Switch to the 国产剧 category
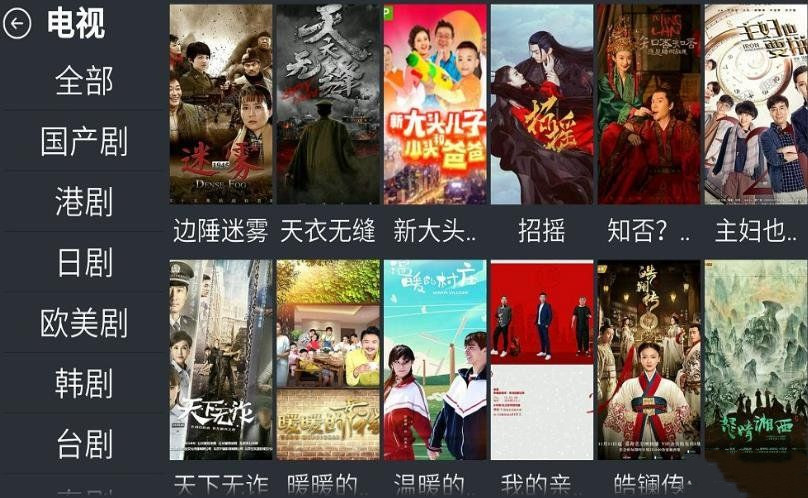 84,141
